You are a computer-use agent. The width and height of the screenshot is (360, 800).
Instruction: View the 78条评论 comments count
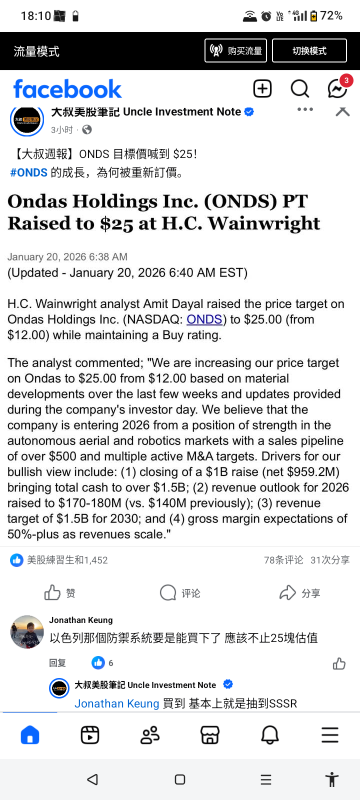tap(284, 560)
